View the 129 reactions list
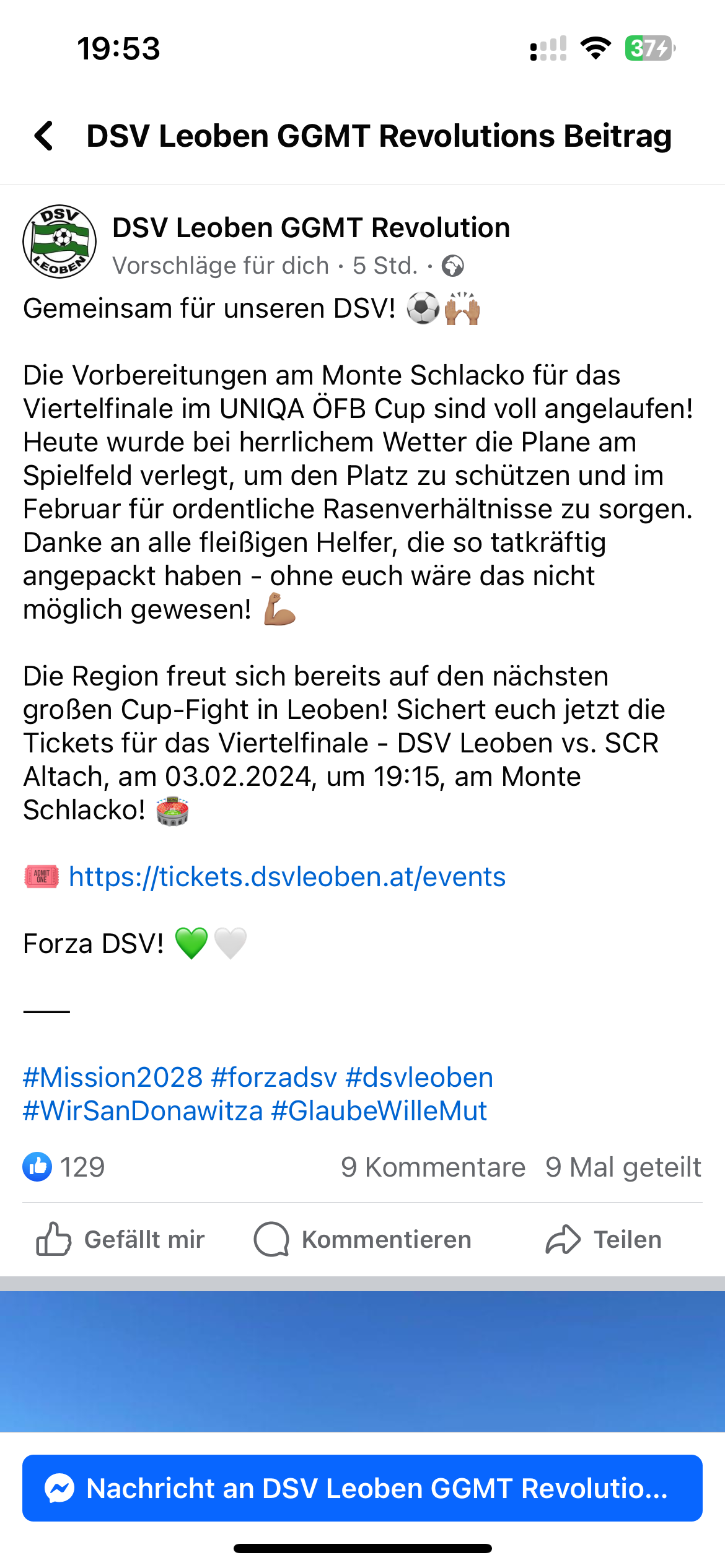The width and height of the screenshot is (725, 1568). coord(64,1167)
